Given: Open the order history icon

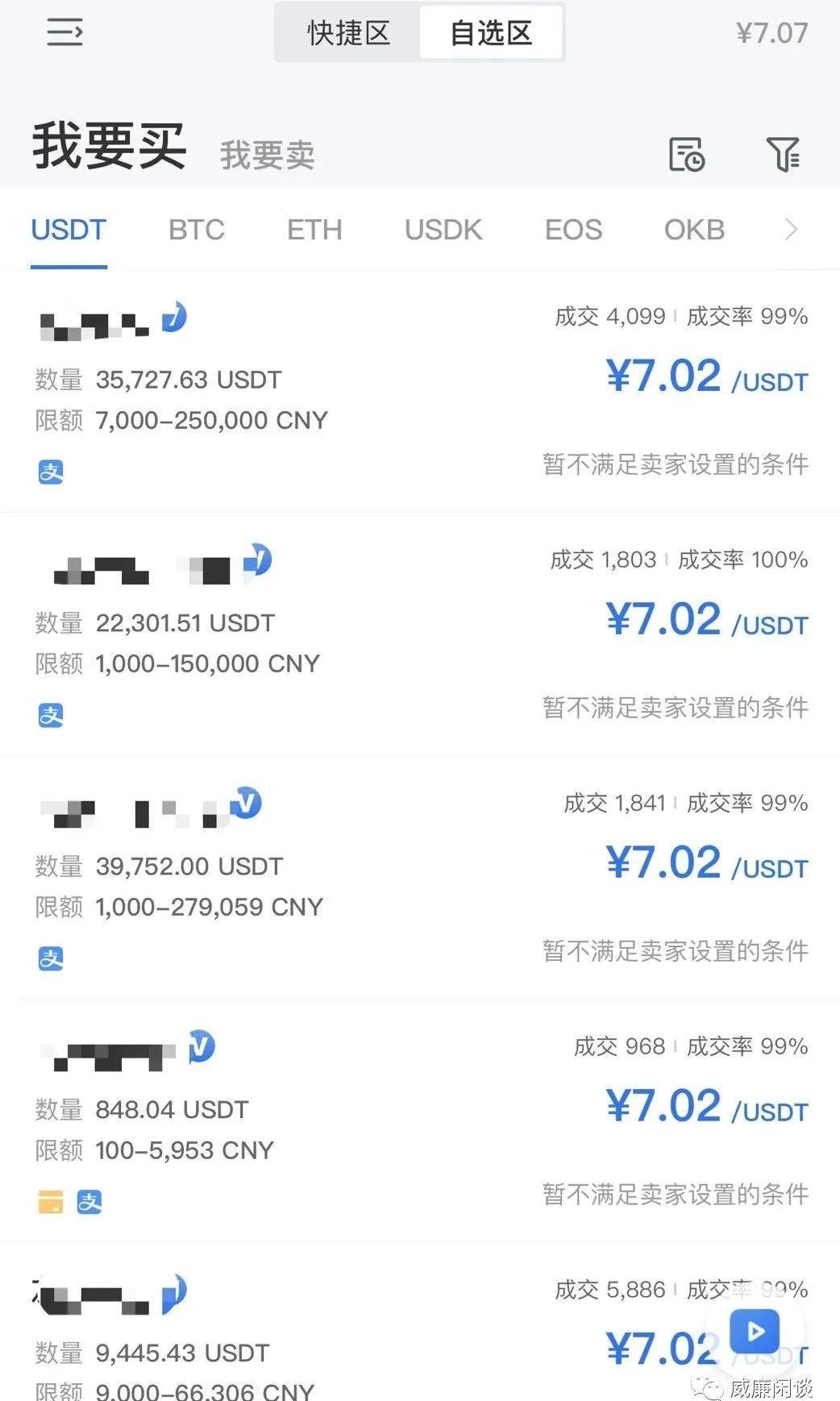Looking at the screenshot, I should point(686,154).
